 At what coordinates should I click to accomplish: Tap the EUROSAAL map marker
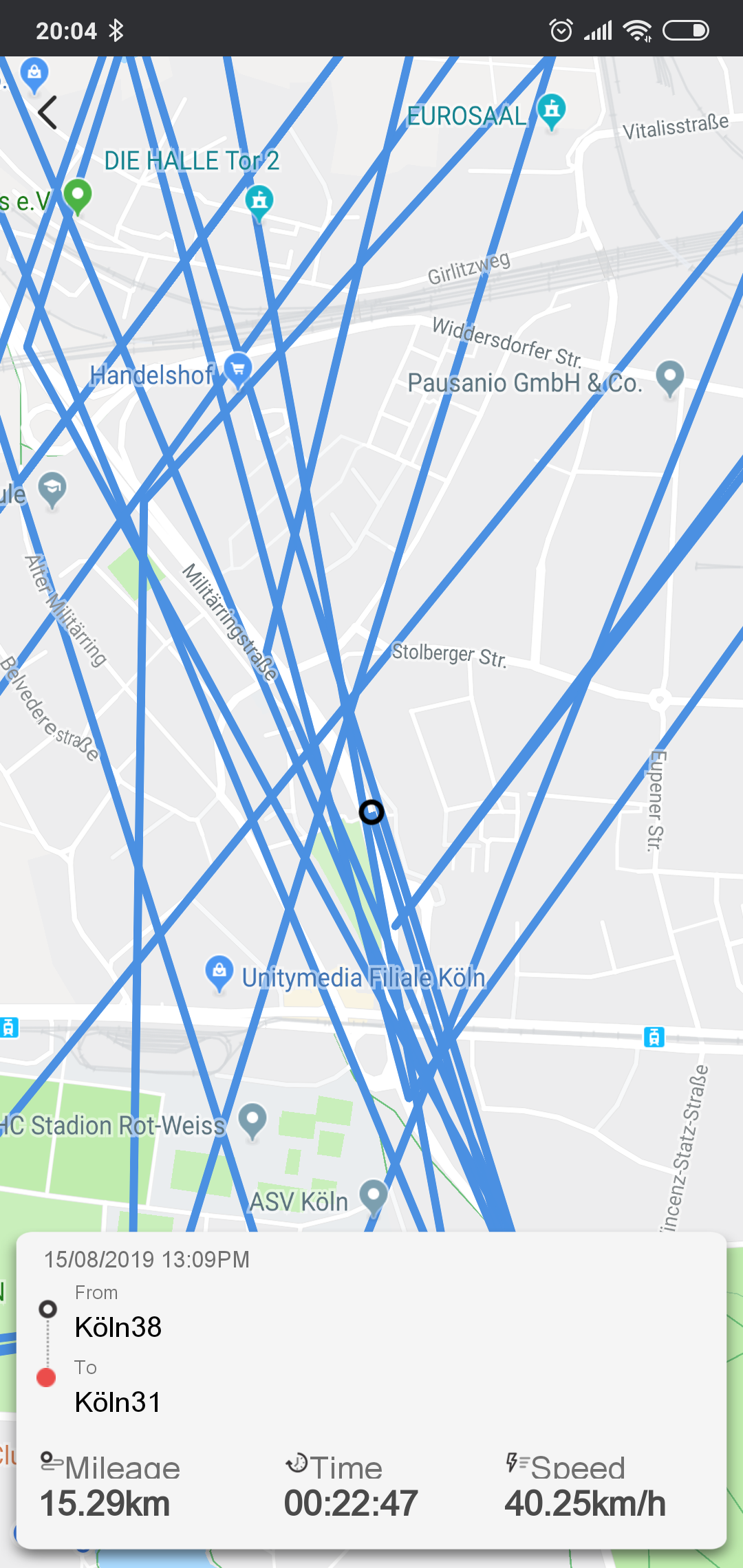[551, 110]
